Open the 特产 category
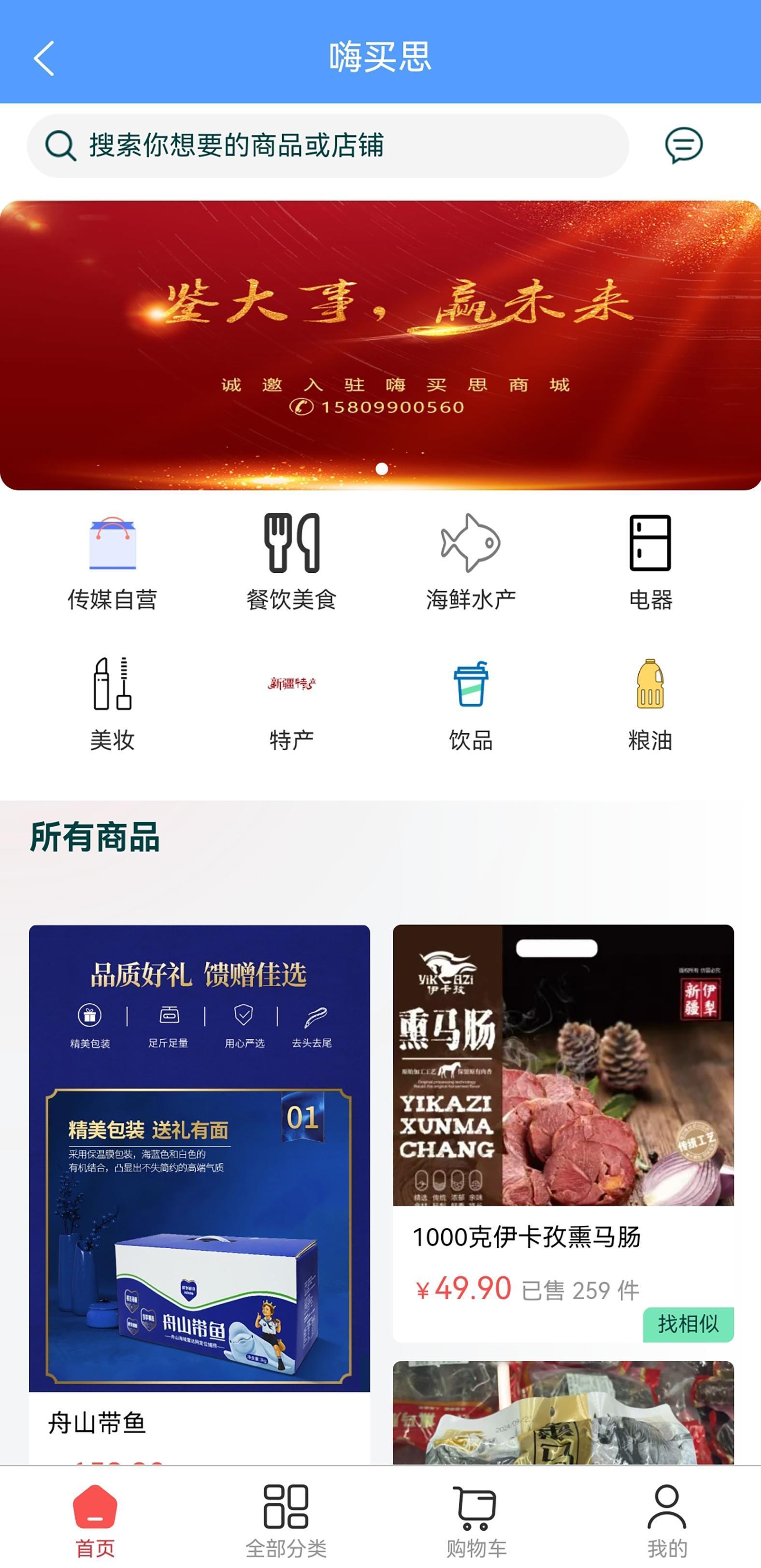 coord(291,704)
